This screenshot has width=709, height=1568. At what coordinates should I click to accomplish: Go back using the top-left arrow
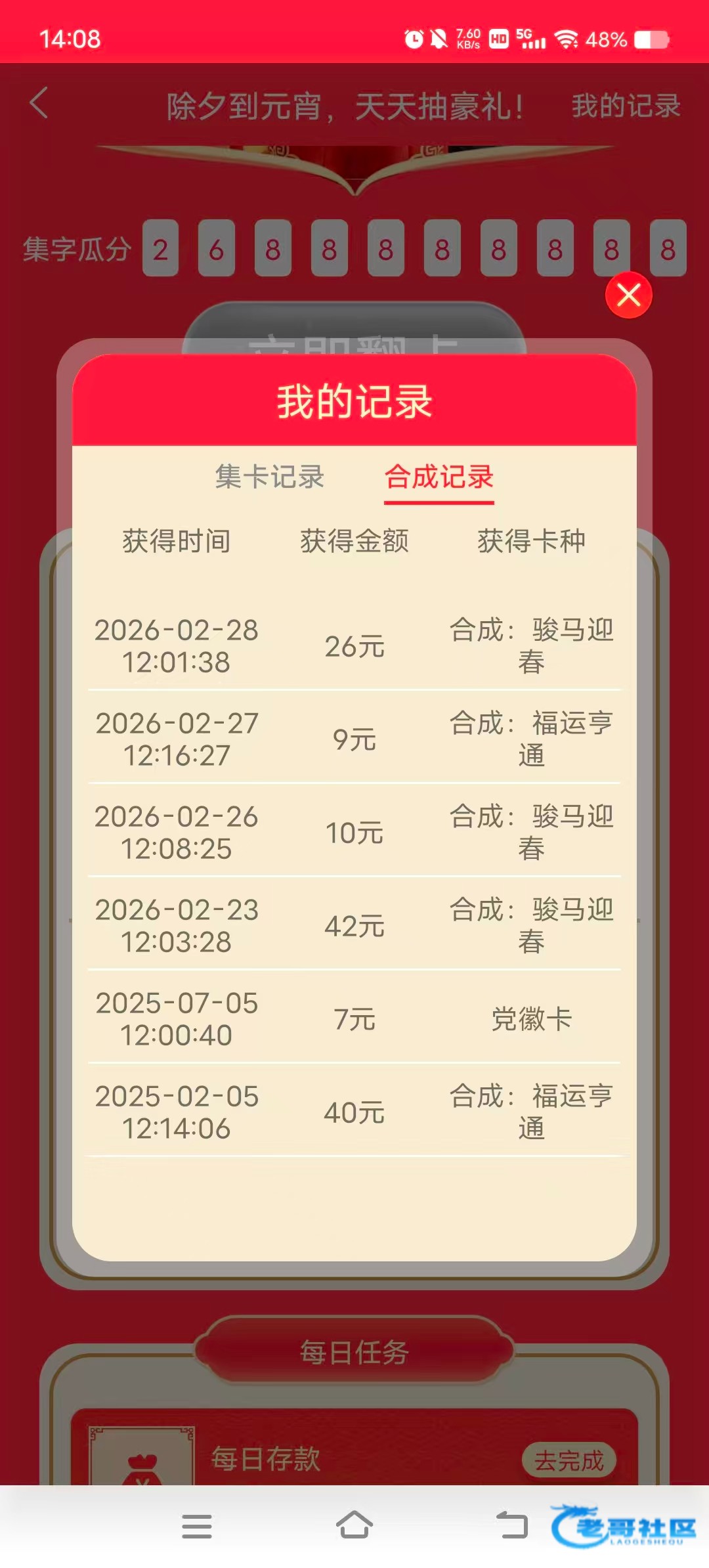coord(39,104)
